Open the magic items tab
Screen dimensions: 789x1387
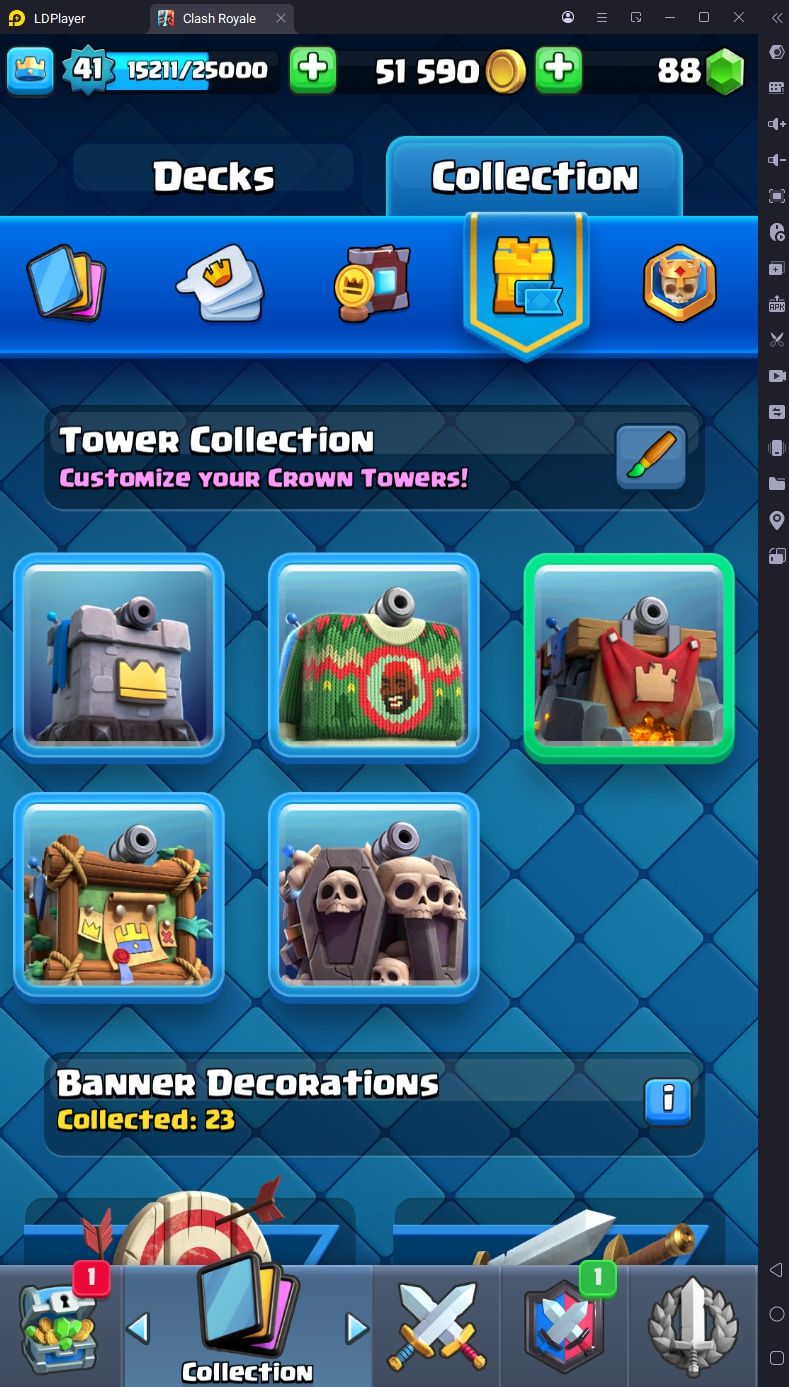click(x=373, y=282)
